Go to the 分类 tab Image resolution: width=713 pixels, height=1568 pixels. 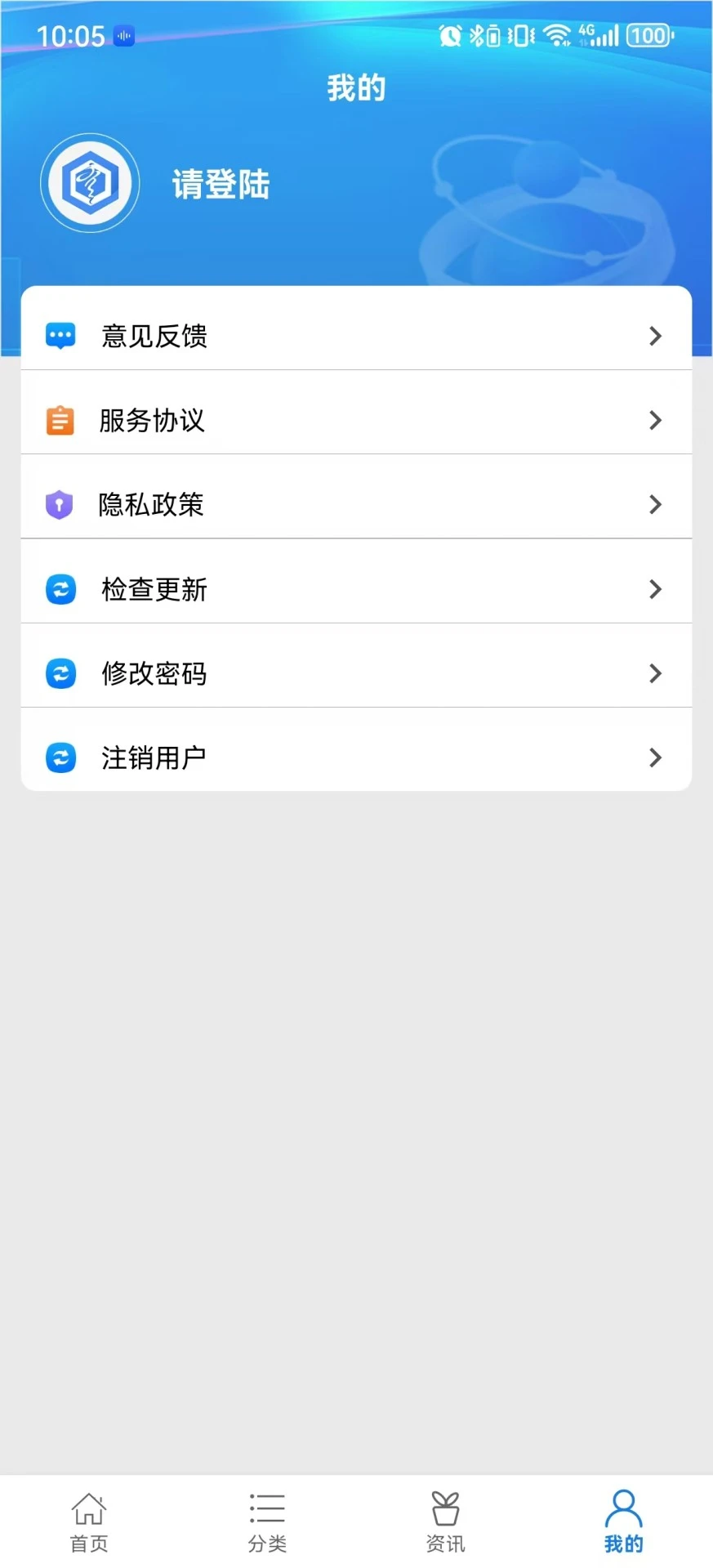[x=267, y=1521]
